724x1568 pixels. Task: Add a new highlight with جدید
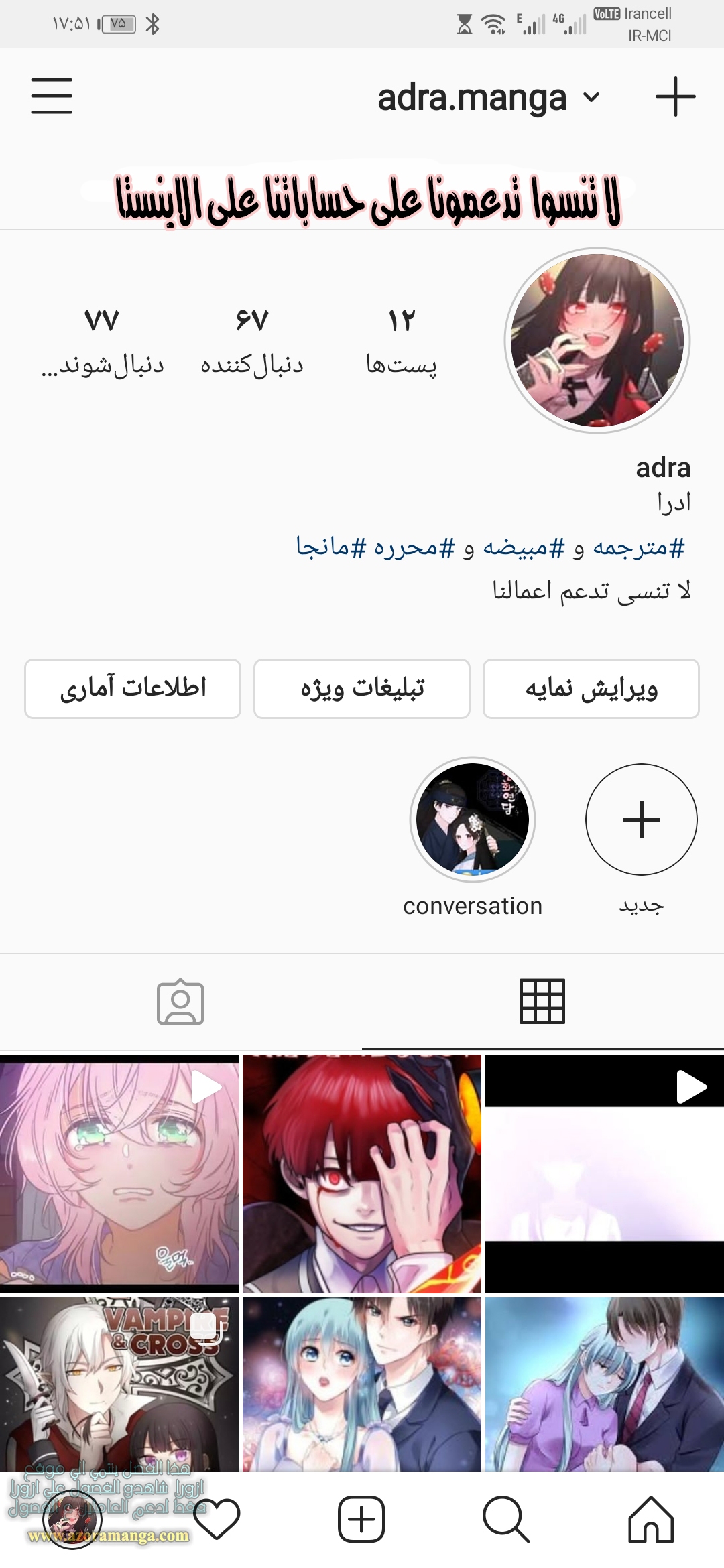pos(641,819)
